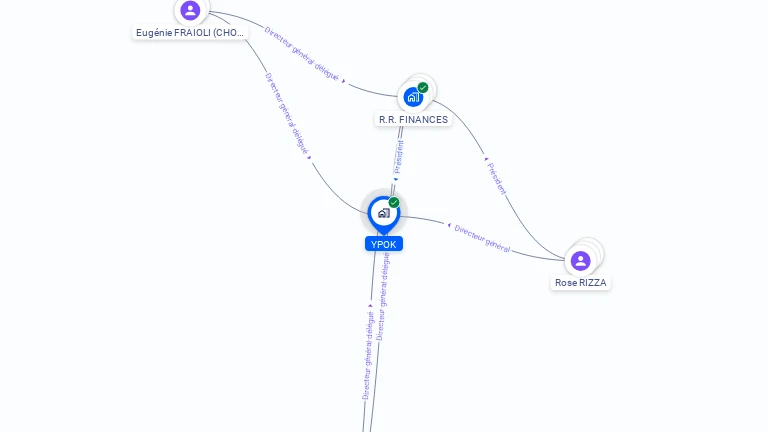Image resolution: width=768 pixels, height=432 pixels.
Task: Select the YPOK company node
Action: [383, 213]
